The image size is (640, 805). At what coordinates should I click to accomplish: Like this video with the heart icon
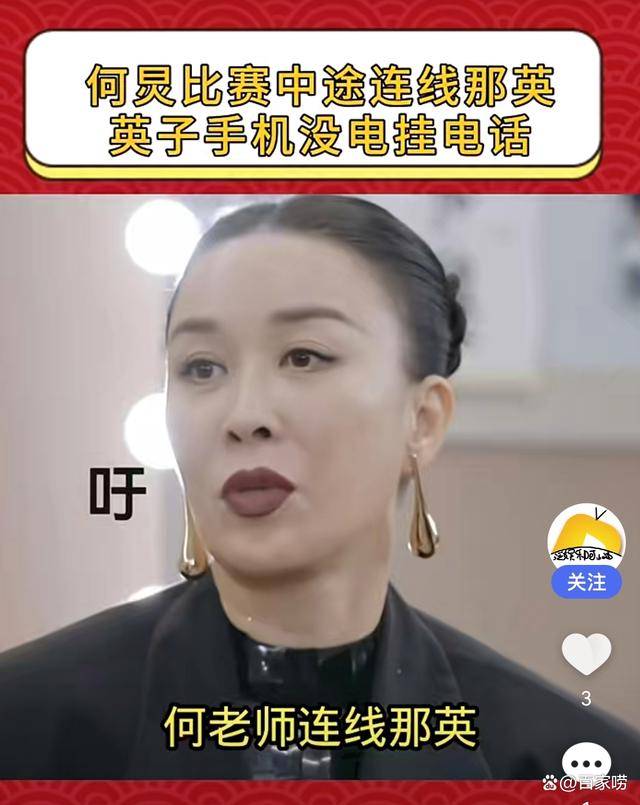pos(586,654)
